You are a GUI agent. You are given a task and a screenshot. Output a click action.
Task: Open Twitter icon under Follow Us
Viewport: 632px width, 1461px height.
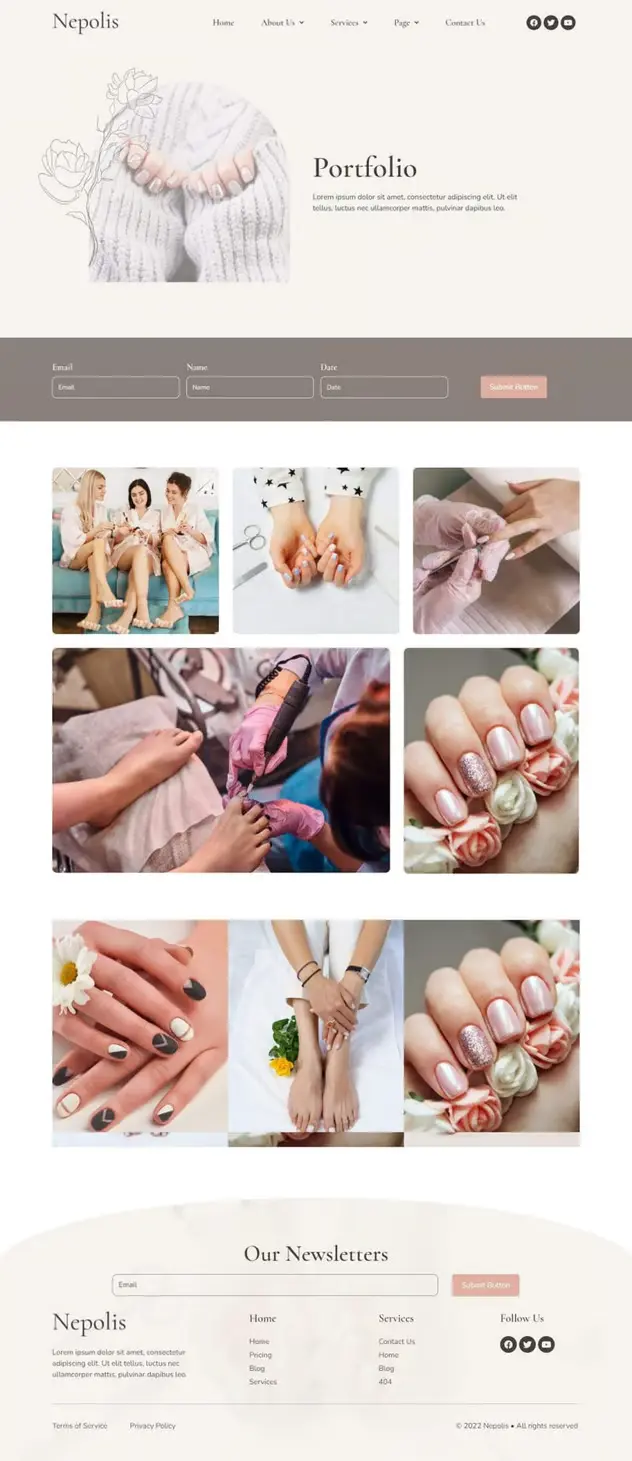coord(527,1344)
